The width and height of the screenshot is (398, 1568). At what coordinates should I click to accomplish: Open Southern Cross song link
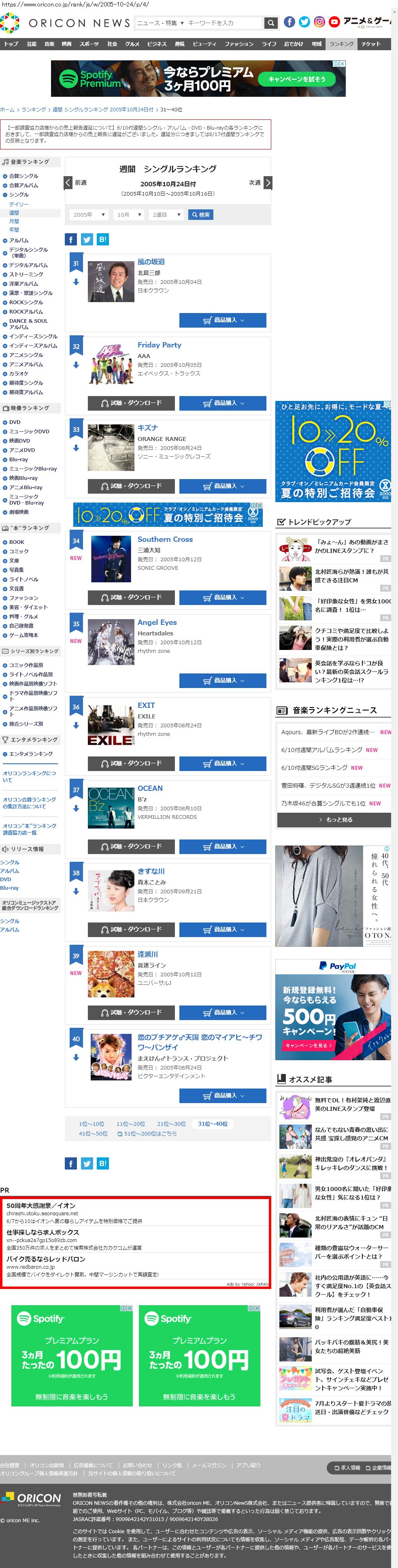click(x=165, y=539)
